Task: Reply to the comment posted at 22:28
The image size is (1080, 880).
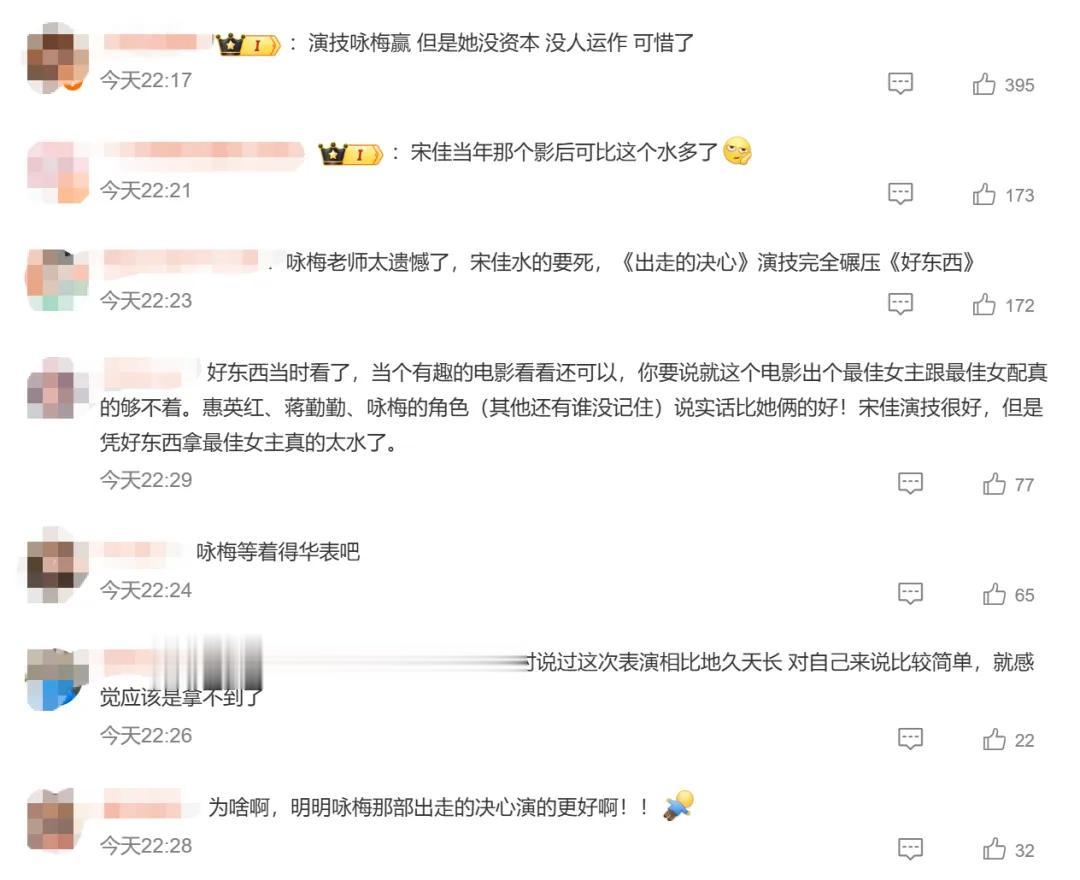Action: pos(910,849)
